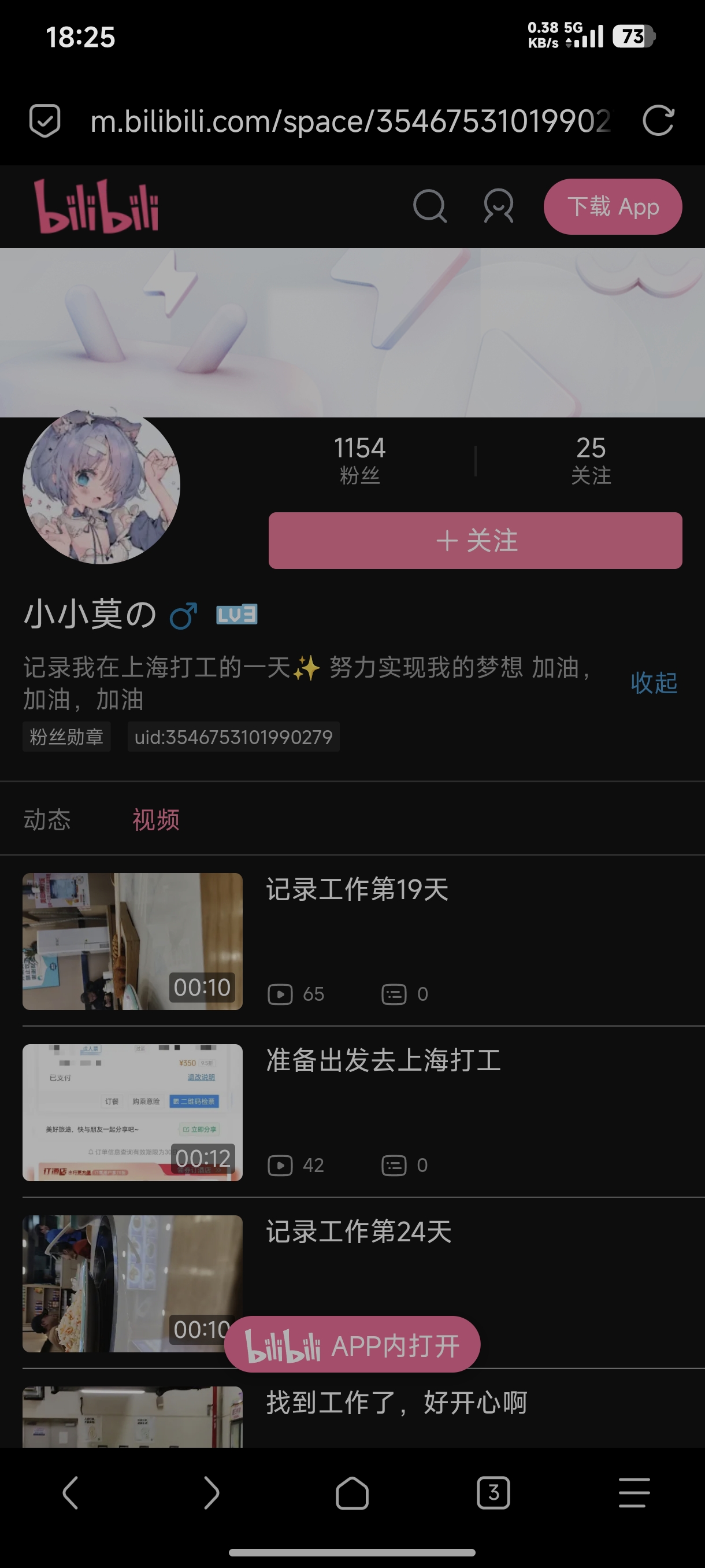Viewport: 705px width, 1568px height.
Task: Open video 记录工作第19天
Action: 357,889
